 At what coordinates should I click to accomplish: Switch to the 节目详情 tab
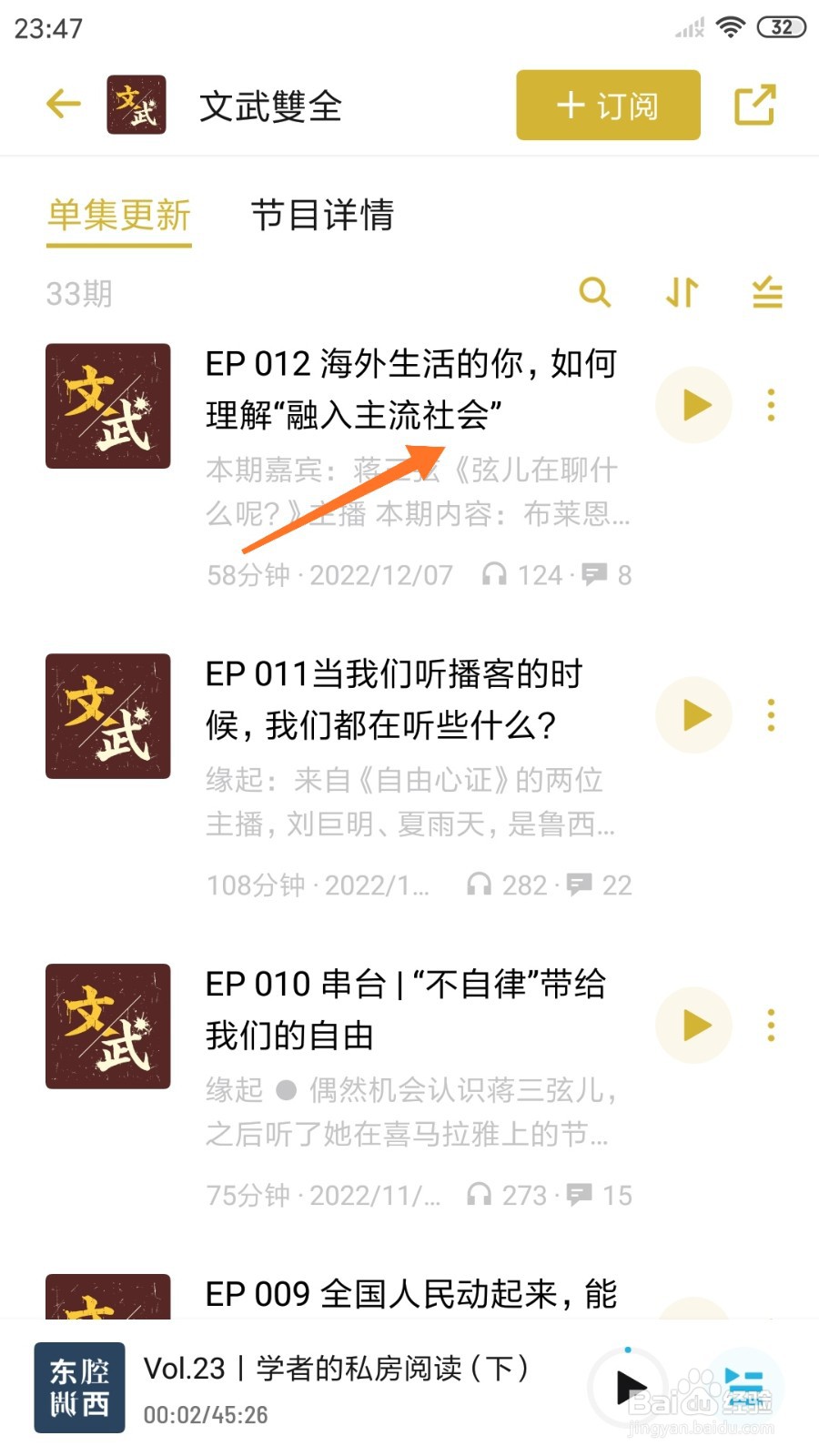(x=322, y=216)
